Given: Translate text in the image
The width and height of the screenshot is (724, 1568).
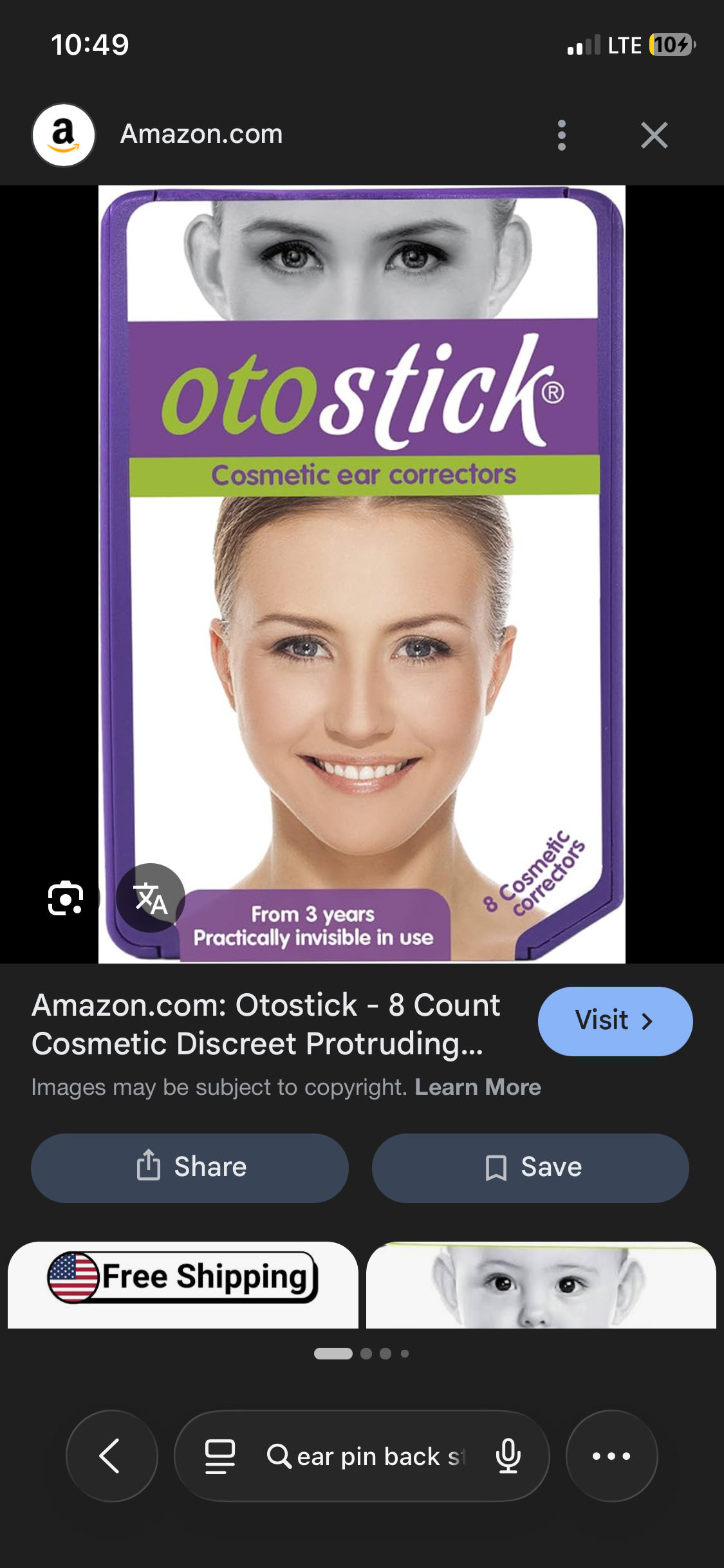Looking at the screenshot, I should pos(151,898).
